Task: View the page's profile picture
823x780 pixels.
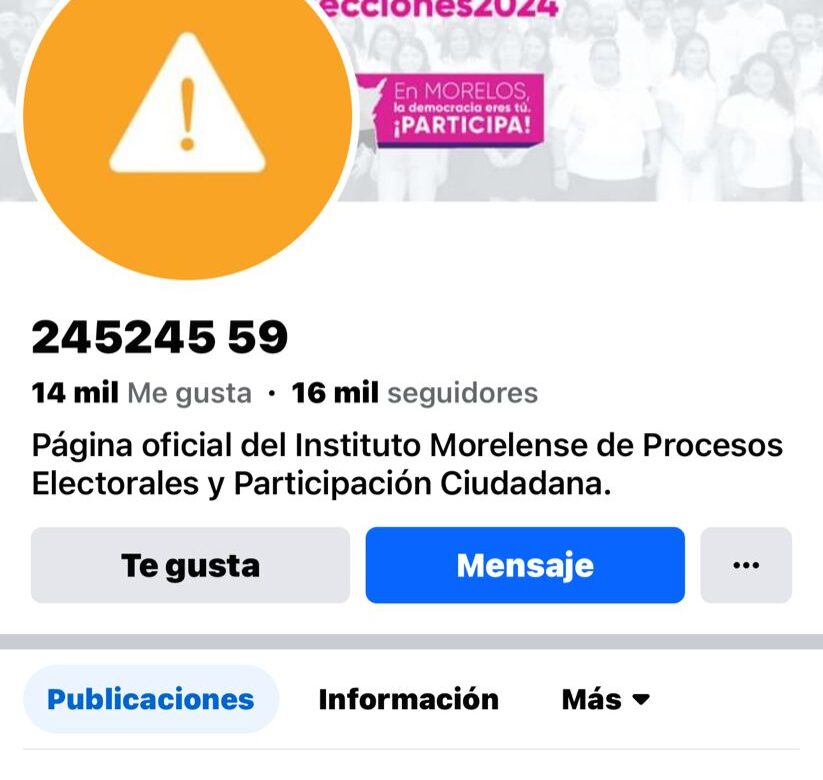Action: (x=187, y=115)
